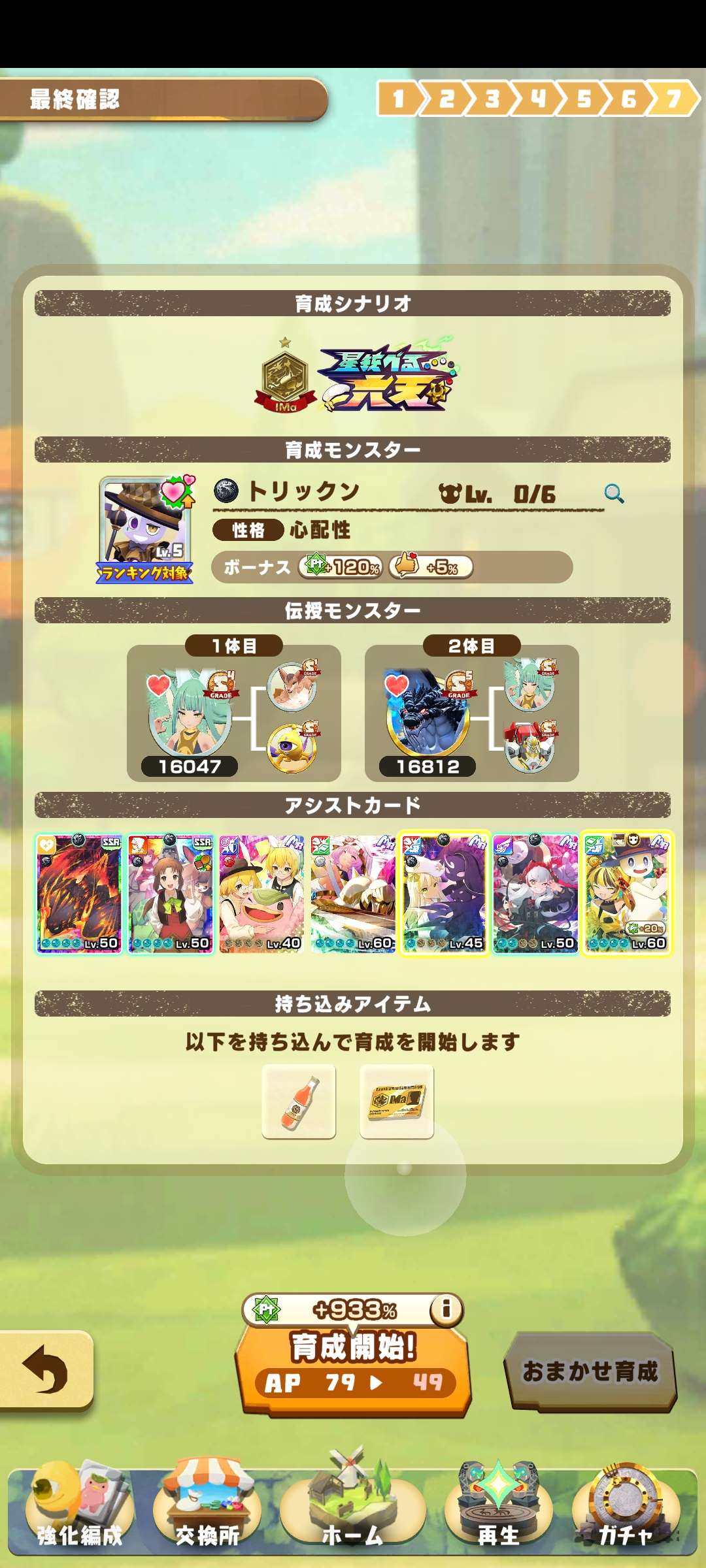Open the Pt bonus info icon

(x=446, y=1309)
